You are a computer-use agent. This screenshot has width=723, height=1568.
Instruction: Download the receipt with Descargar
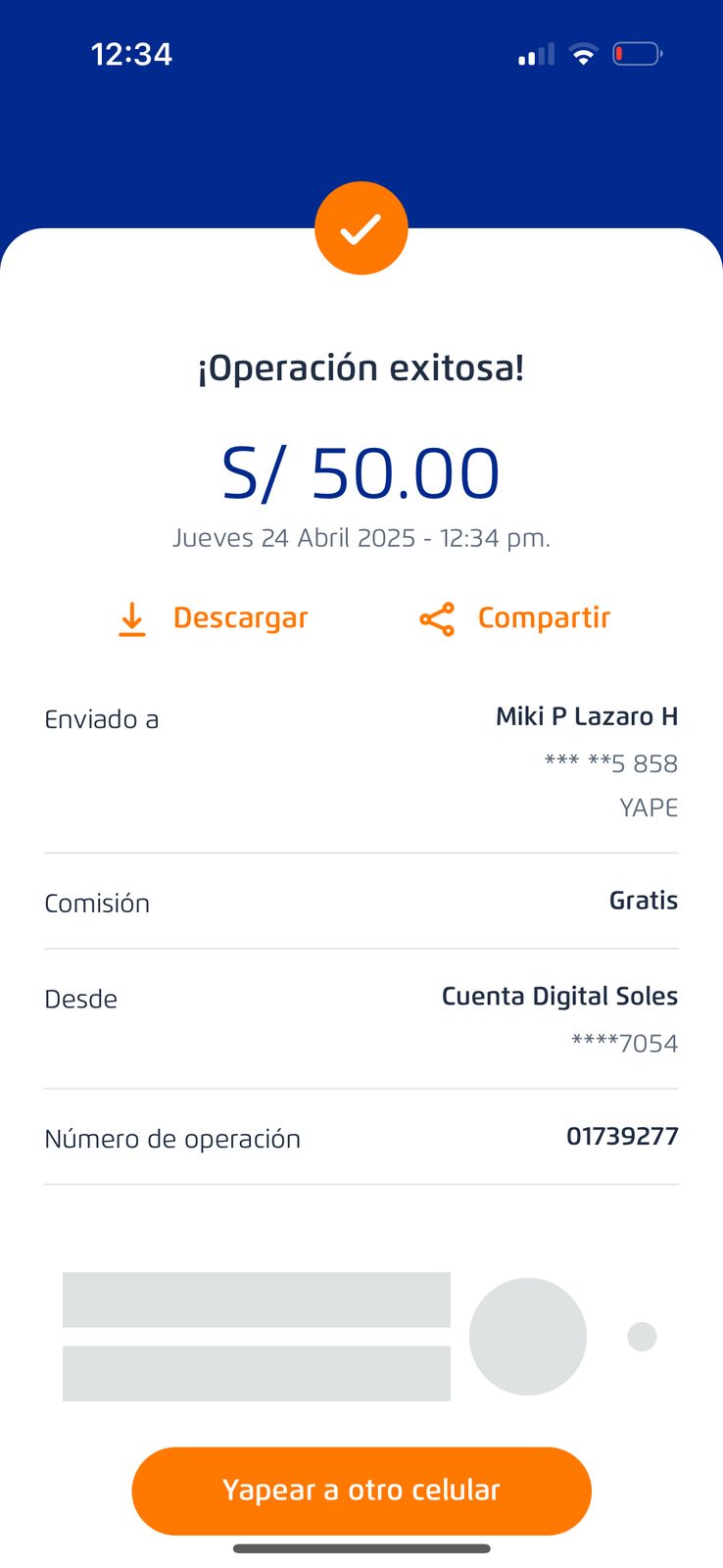click(213, 618)
